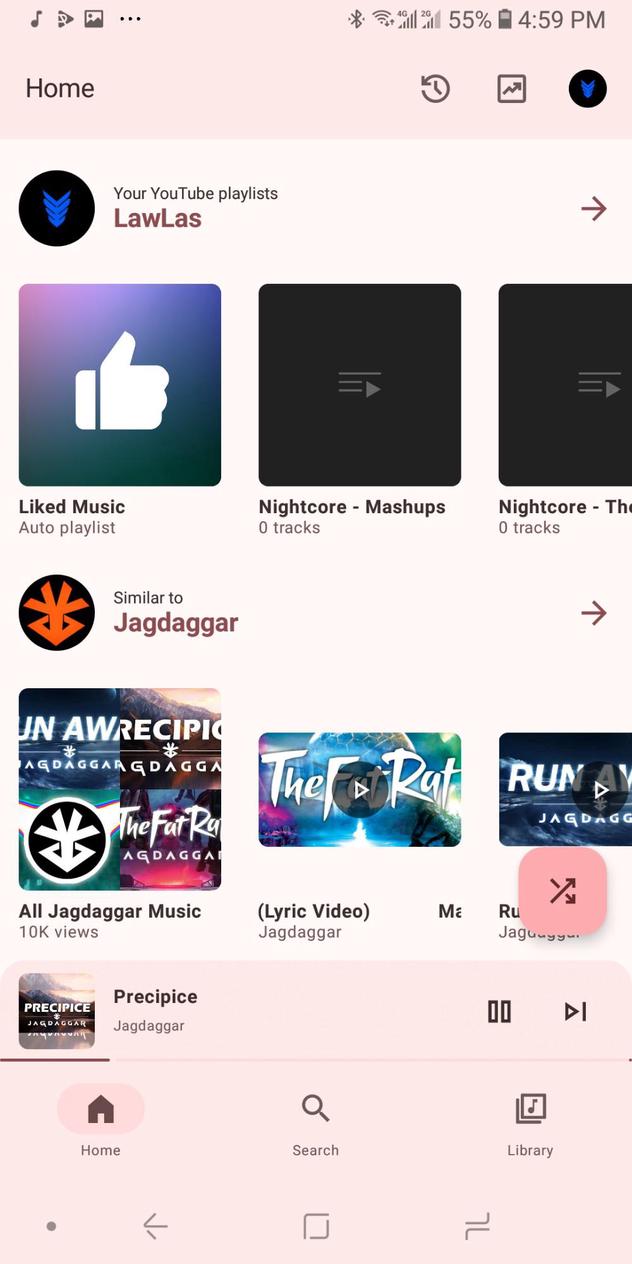Go back with system back button
This screenshot has height=1264, width=632.
155,1226
